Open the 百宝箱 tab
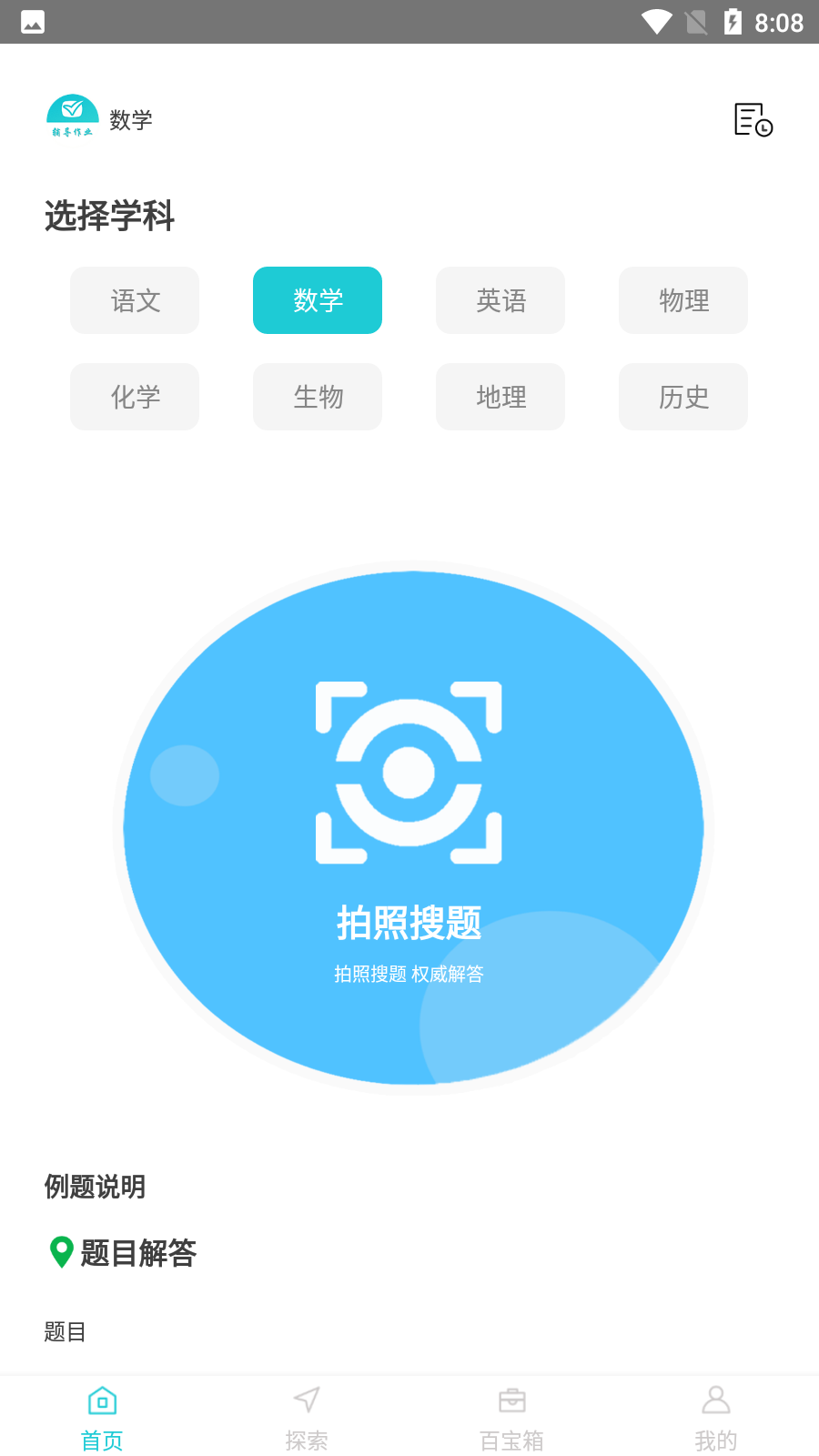Screen dimensions: 819x1456 pyautogui.click(x=511, y=1418)
